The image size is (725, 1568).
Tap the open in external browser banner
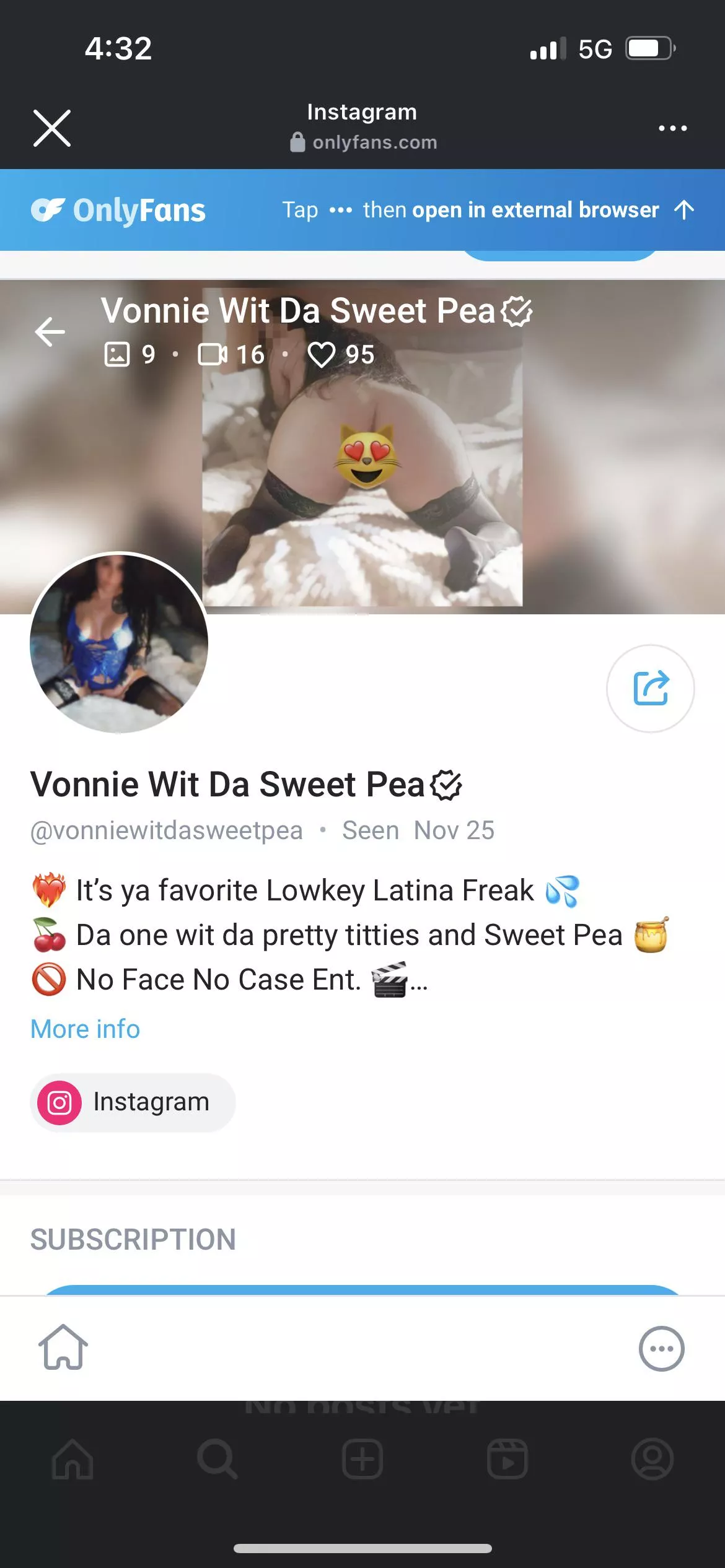click(x=487, y=210)
